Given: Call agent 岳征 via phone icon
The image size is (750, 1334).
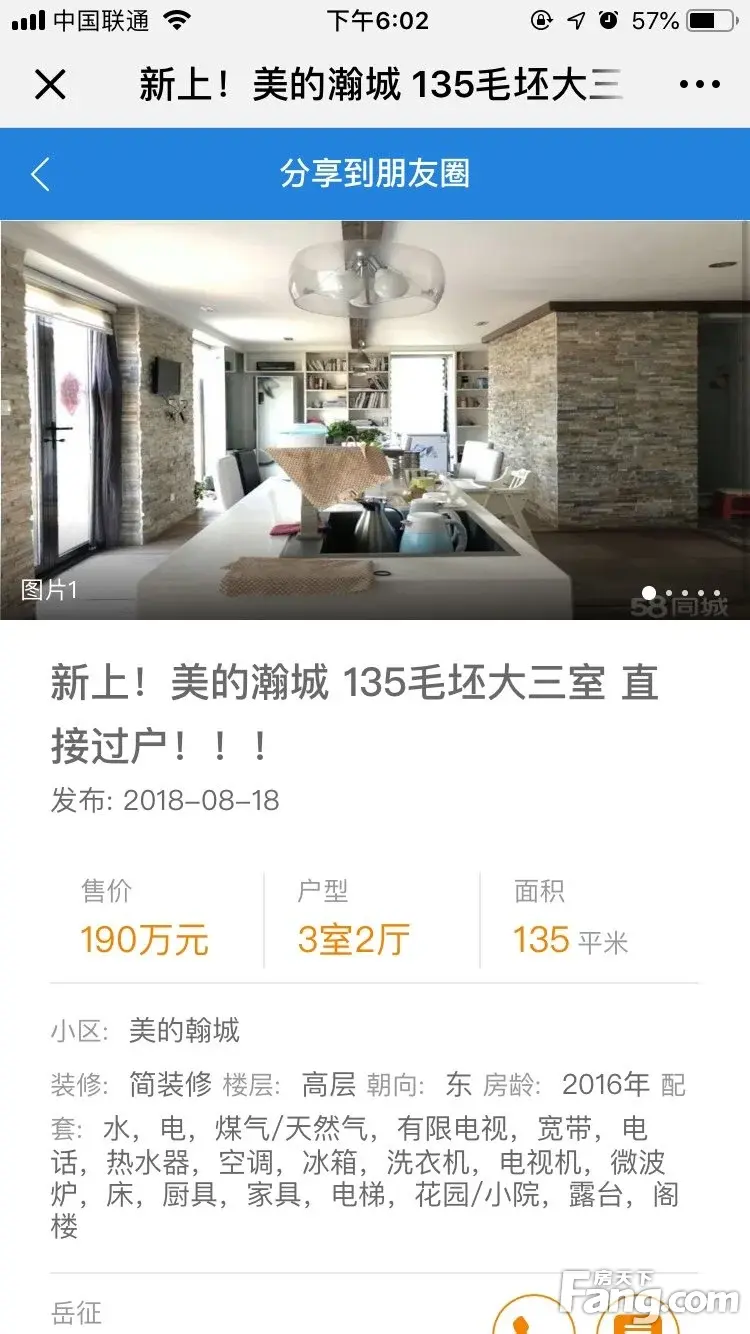Looking at the screenshot, I should click(533, 1317).
